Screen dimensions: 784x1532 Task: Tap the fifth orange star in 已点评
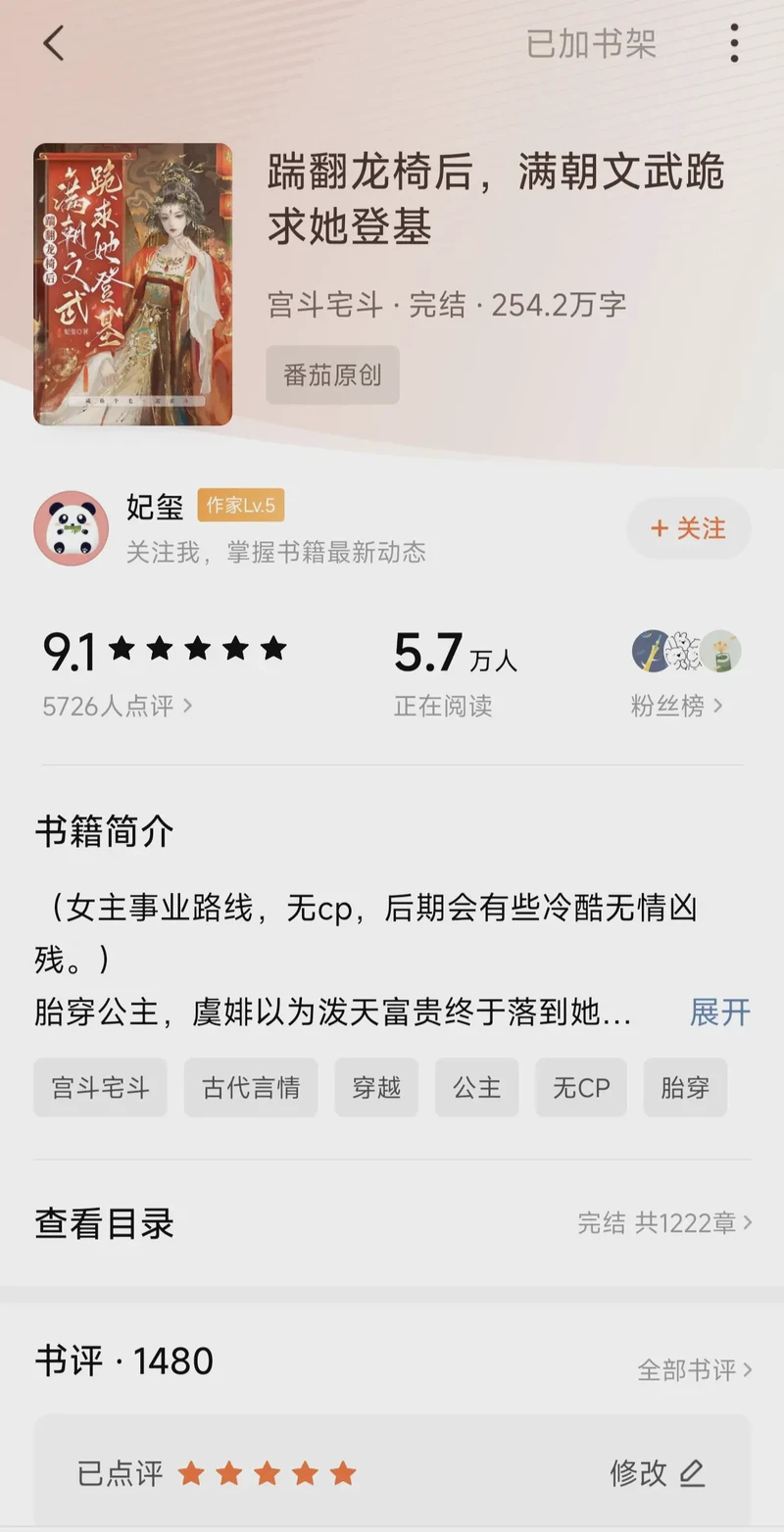[340, 1473]
